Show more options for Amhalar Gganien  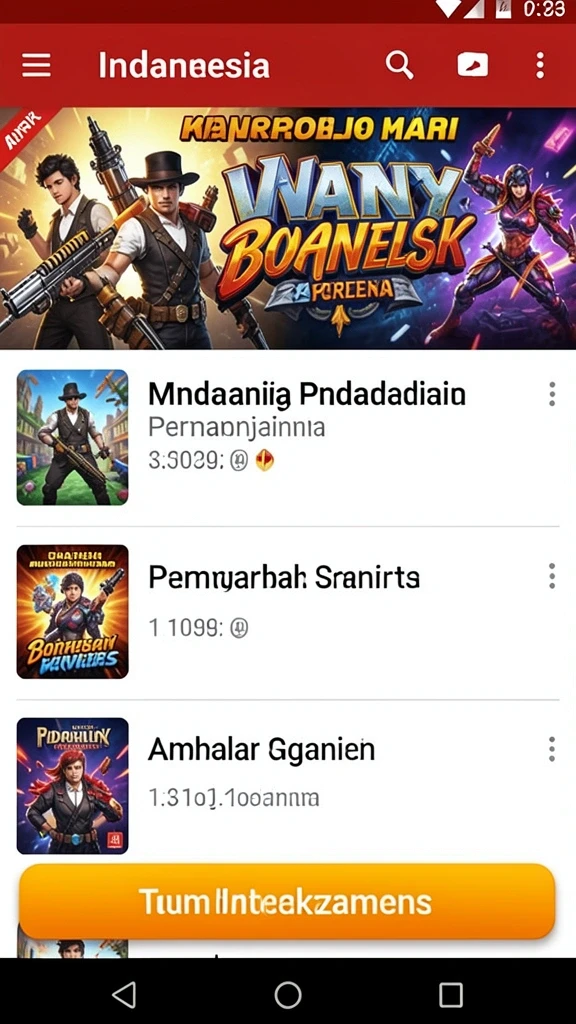[x=552, y=749]
